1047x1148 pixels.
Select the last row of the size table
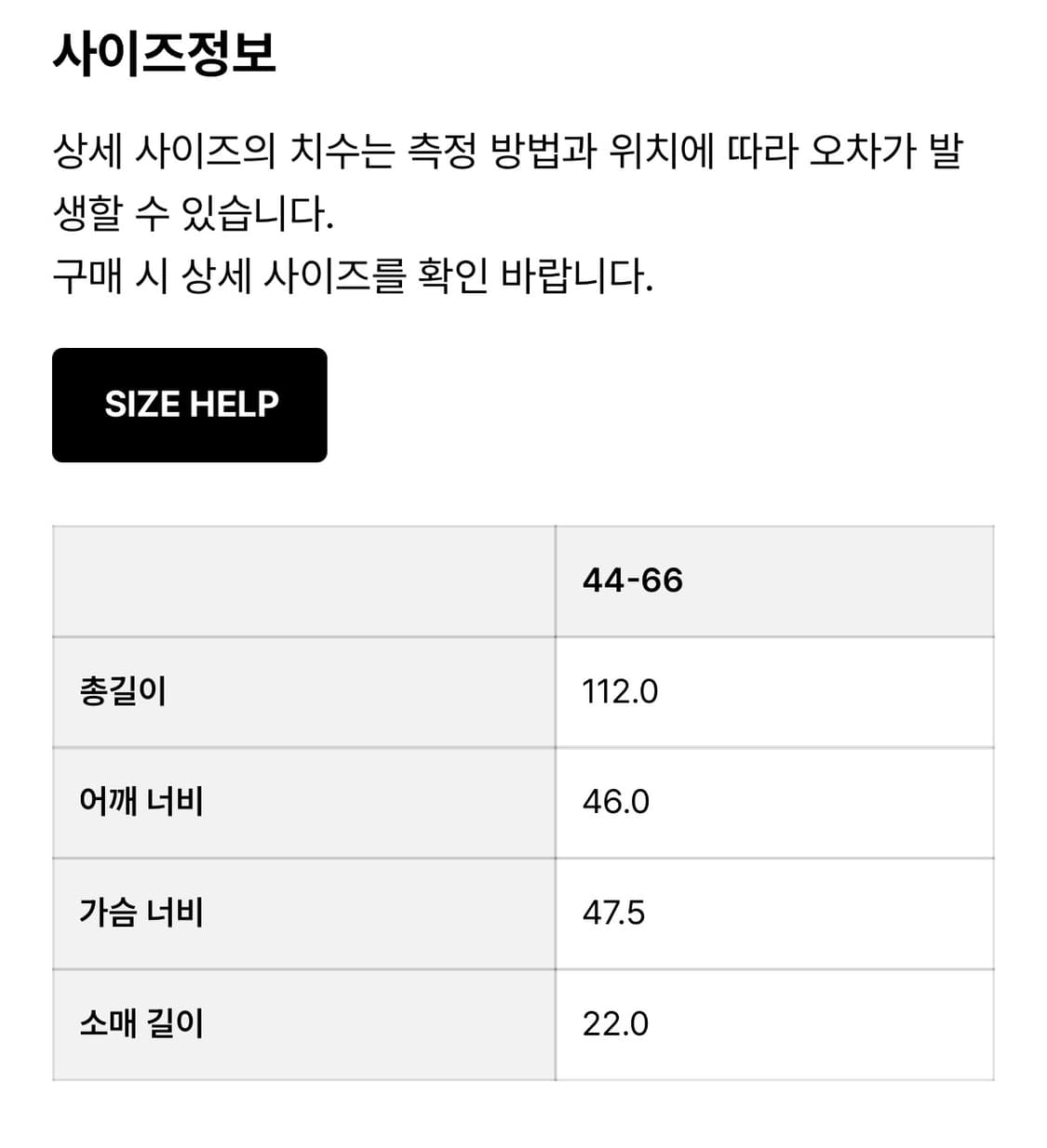pyautogui.click(x=521, y=1023)
